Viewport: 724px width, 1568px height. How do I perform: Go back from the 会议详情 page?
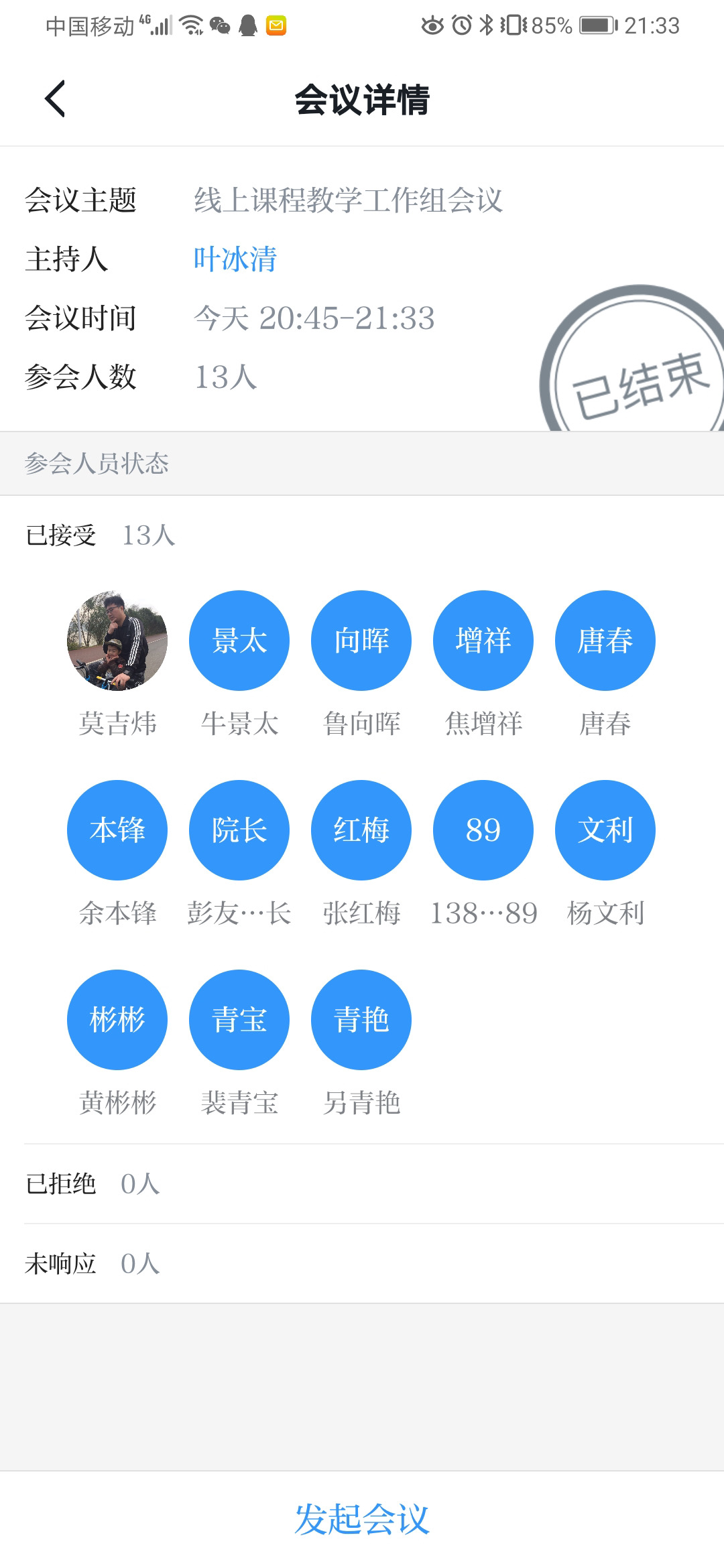55,99
